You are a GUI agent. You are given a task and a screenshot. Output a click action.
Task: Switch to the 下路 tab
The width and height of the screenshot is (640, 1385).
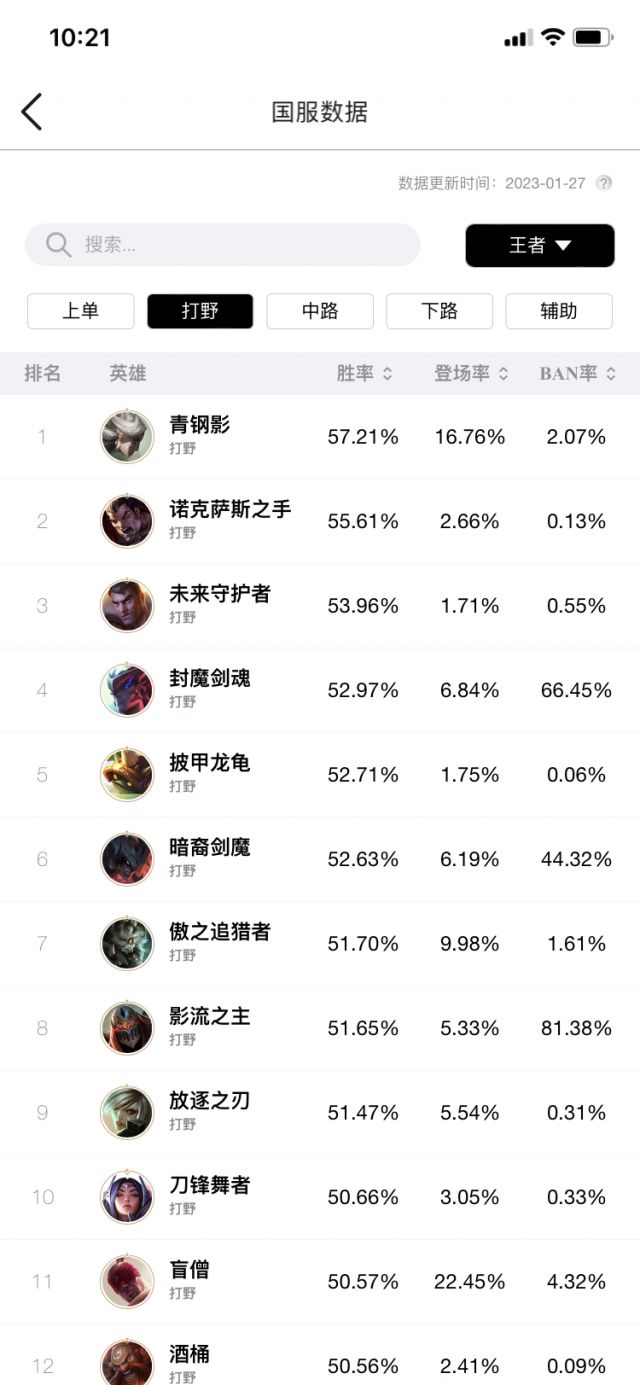point(439,311)
